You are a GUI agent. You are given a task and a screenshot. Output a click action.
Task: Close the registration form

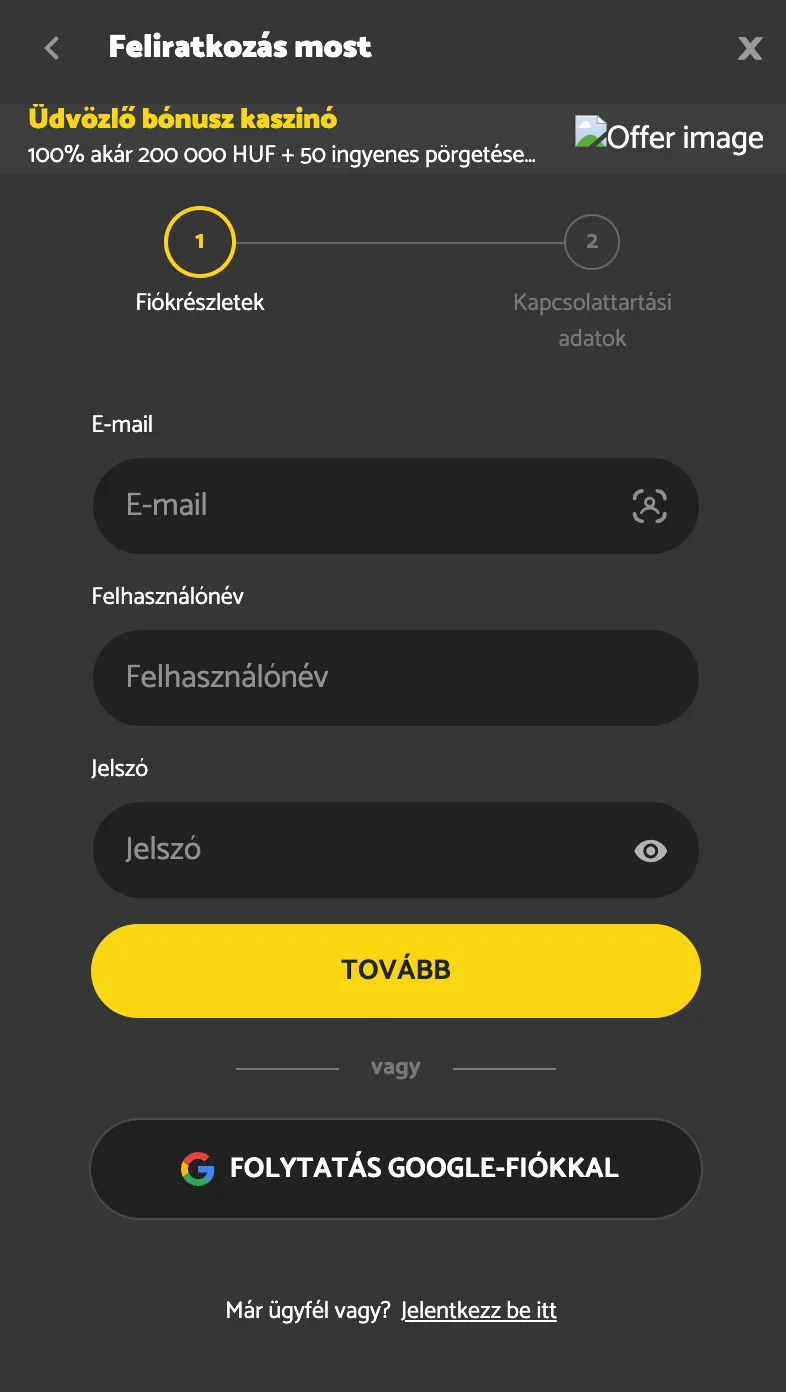pos(749,48)
